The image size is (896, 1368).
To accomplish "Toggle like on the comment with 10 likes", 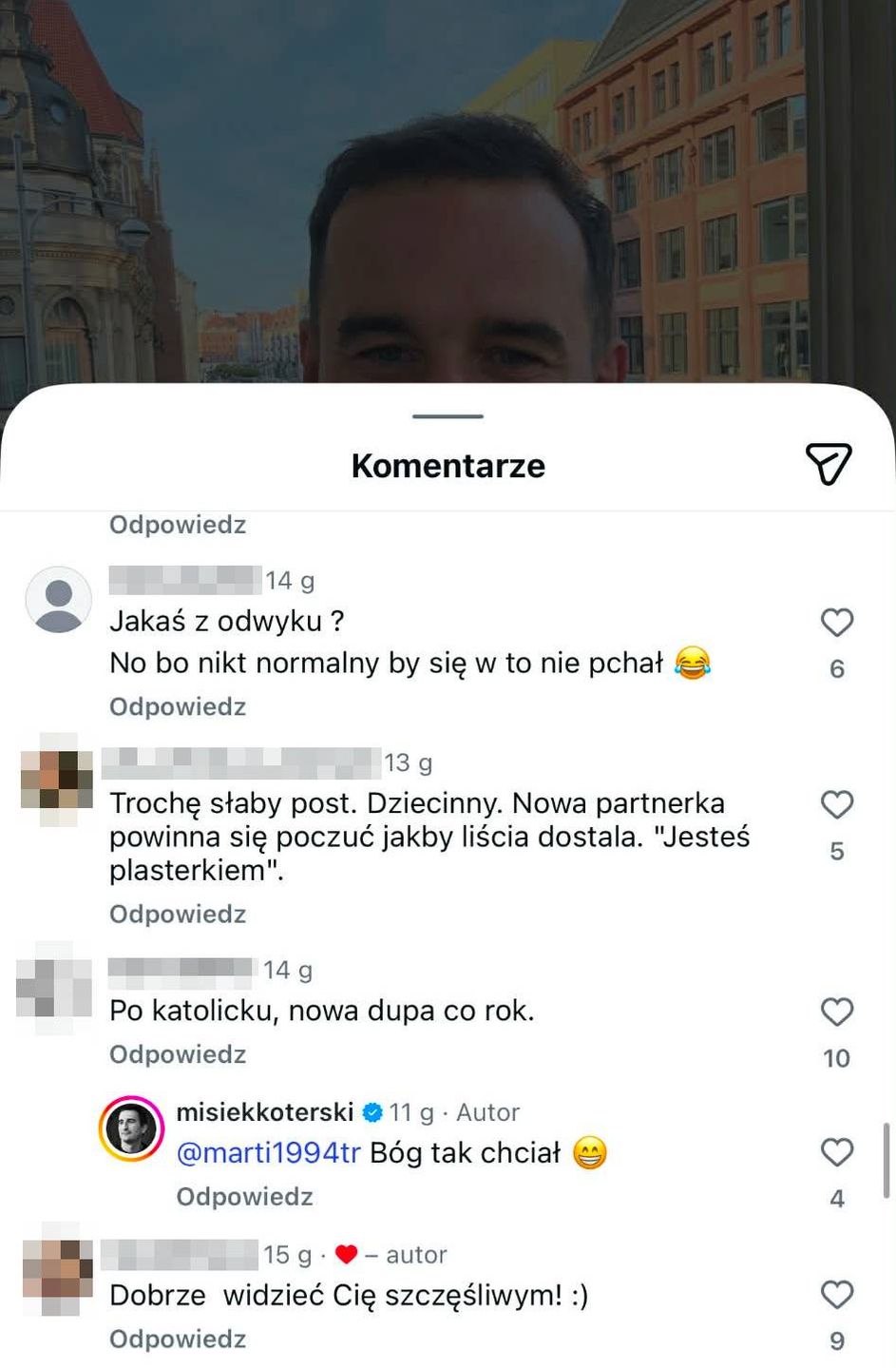I will (837, 1012).
